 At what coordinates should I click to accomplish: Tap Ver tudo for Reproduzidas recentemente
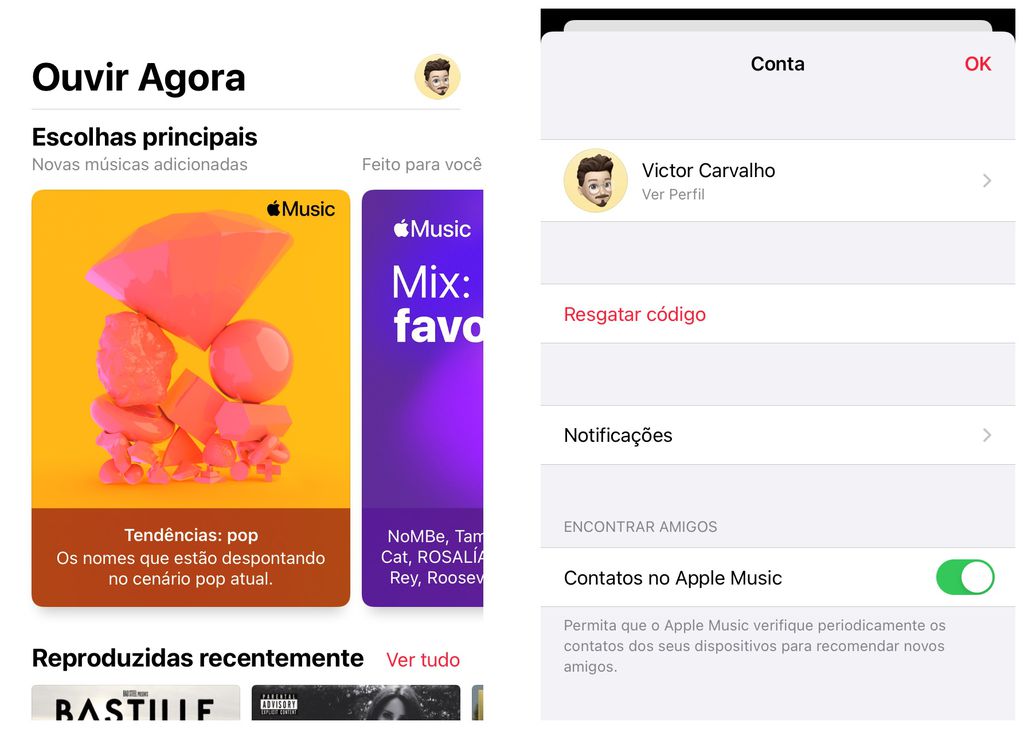(423, 660)
